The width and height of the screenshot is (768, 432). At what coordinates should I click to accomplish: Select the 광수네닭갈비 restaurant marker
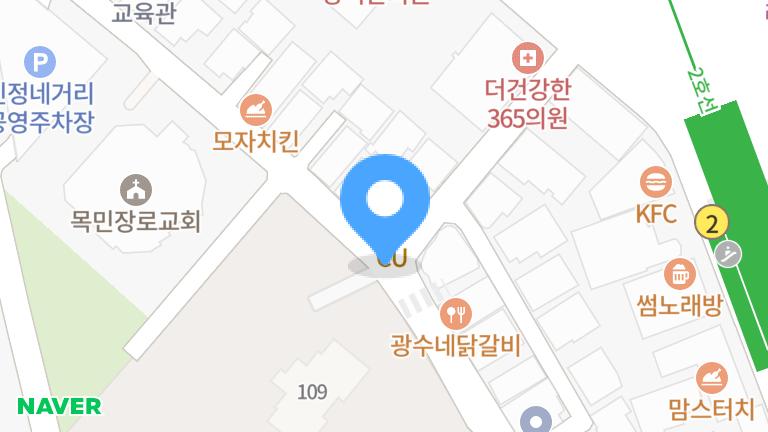pyautogui.click(x=456, y=315)
